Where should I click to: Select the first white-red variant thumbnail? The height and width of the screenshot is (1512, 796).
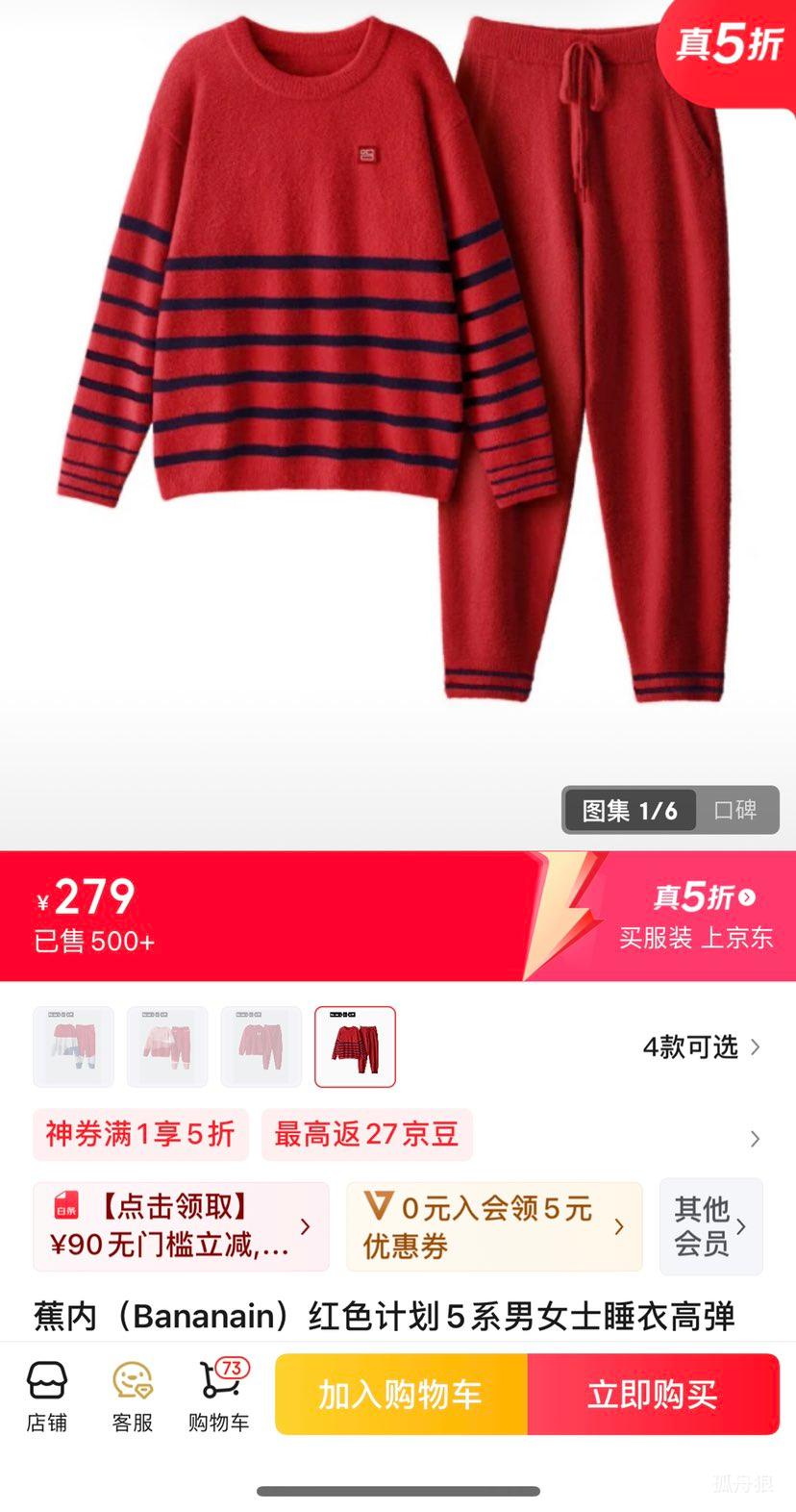coord(73,1046)
